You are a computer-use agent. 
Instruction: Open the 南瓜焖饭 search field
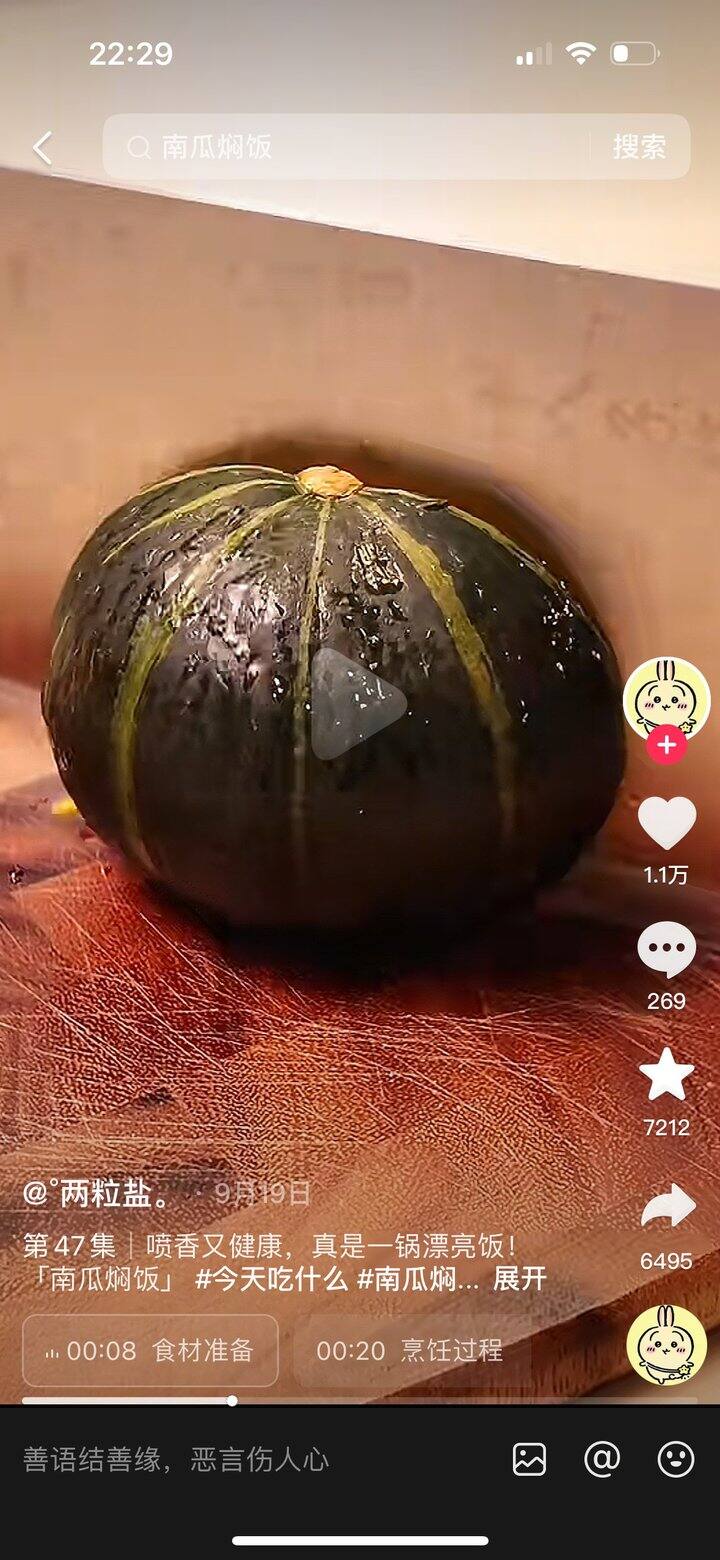350,148
